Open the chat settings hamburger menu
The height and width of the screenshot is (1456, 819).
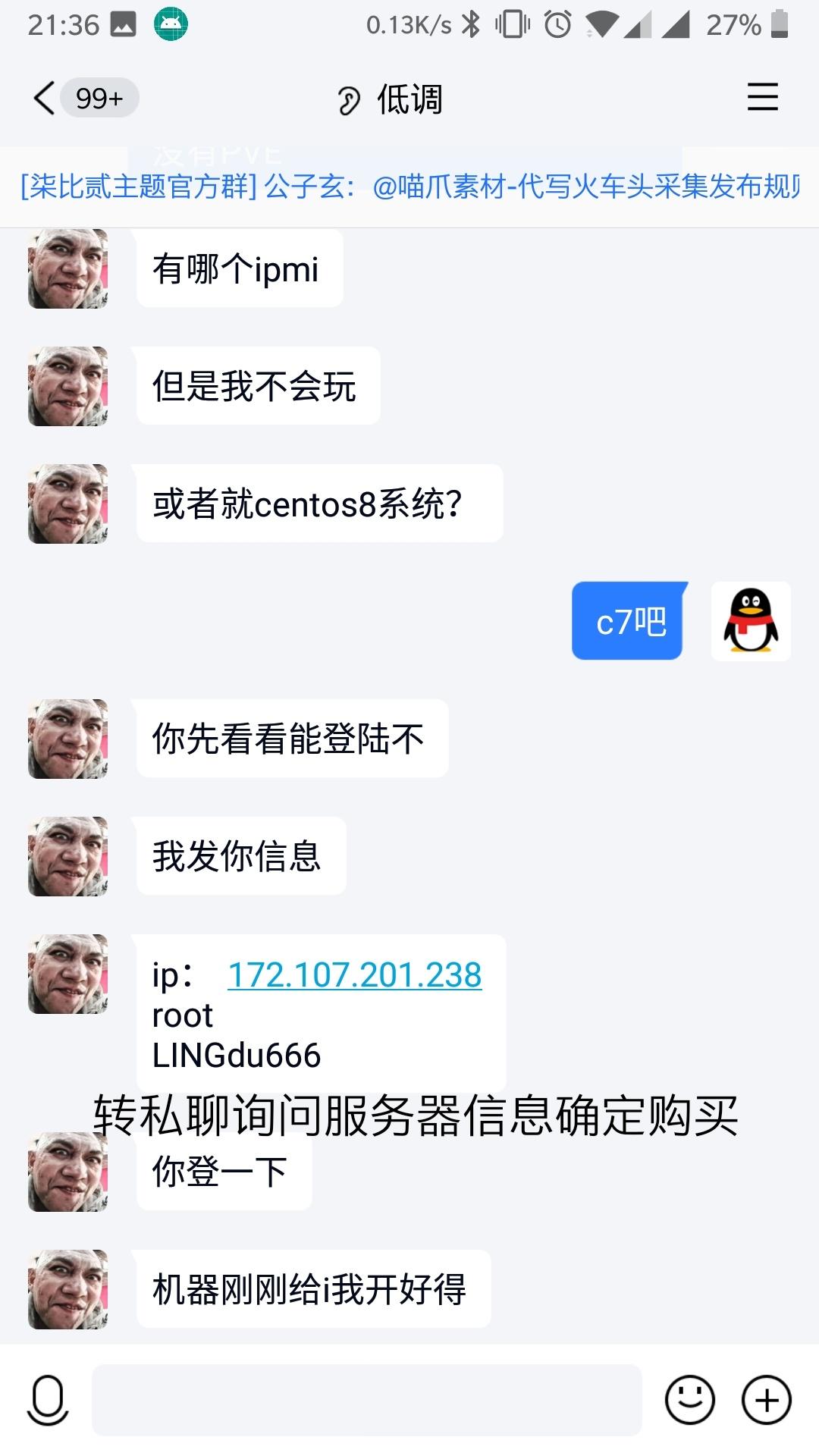coord(762,97)
